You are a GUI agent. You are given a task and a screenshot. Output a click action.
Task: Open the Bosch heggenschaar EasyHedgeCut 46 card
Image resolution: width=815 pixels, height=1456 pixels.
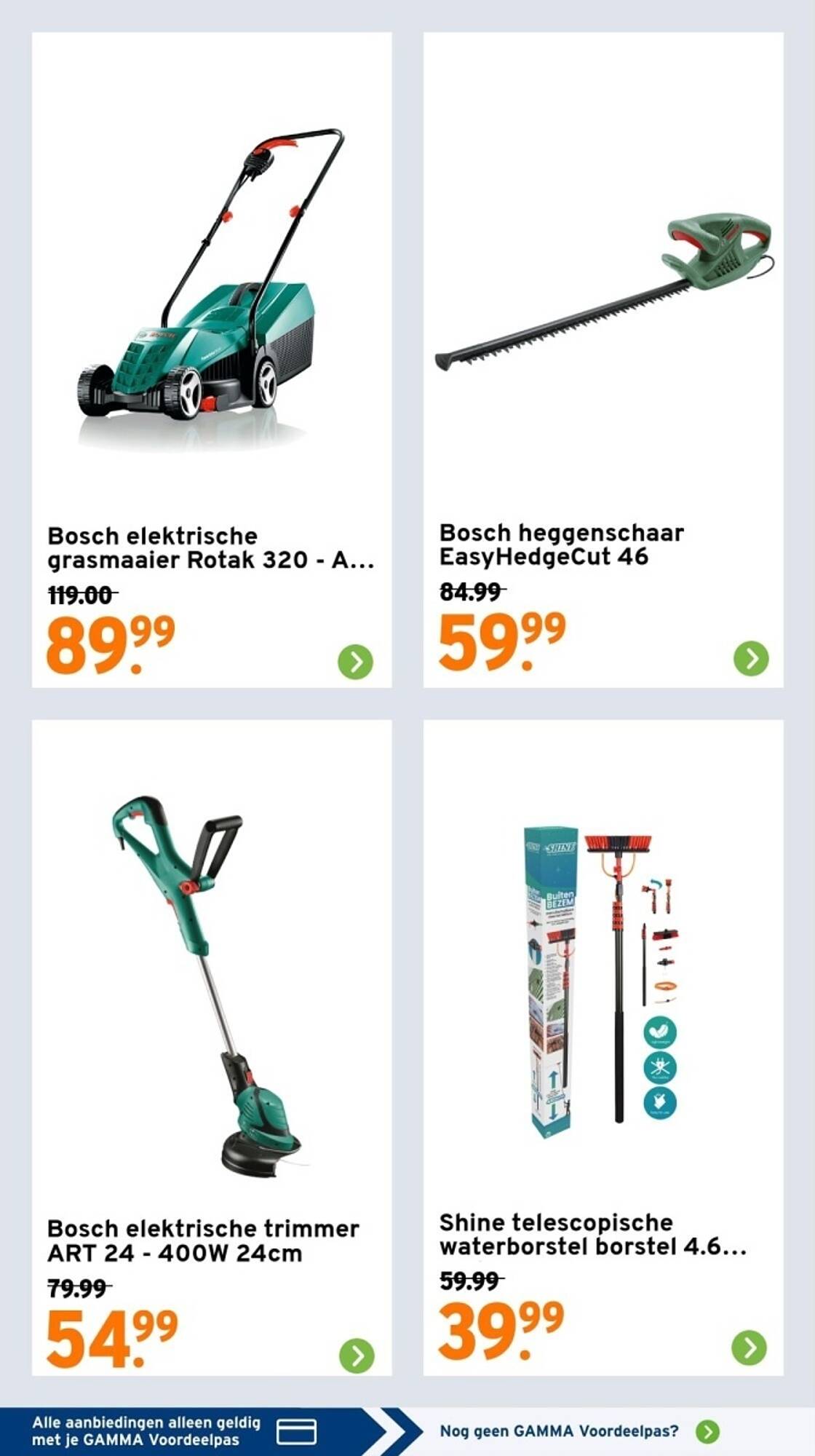click(x=603, y=360)
